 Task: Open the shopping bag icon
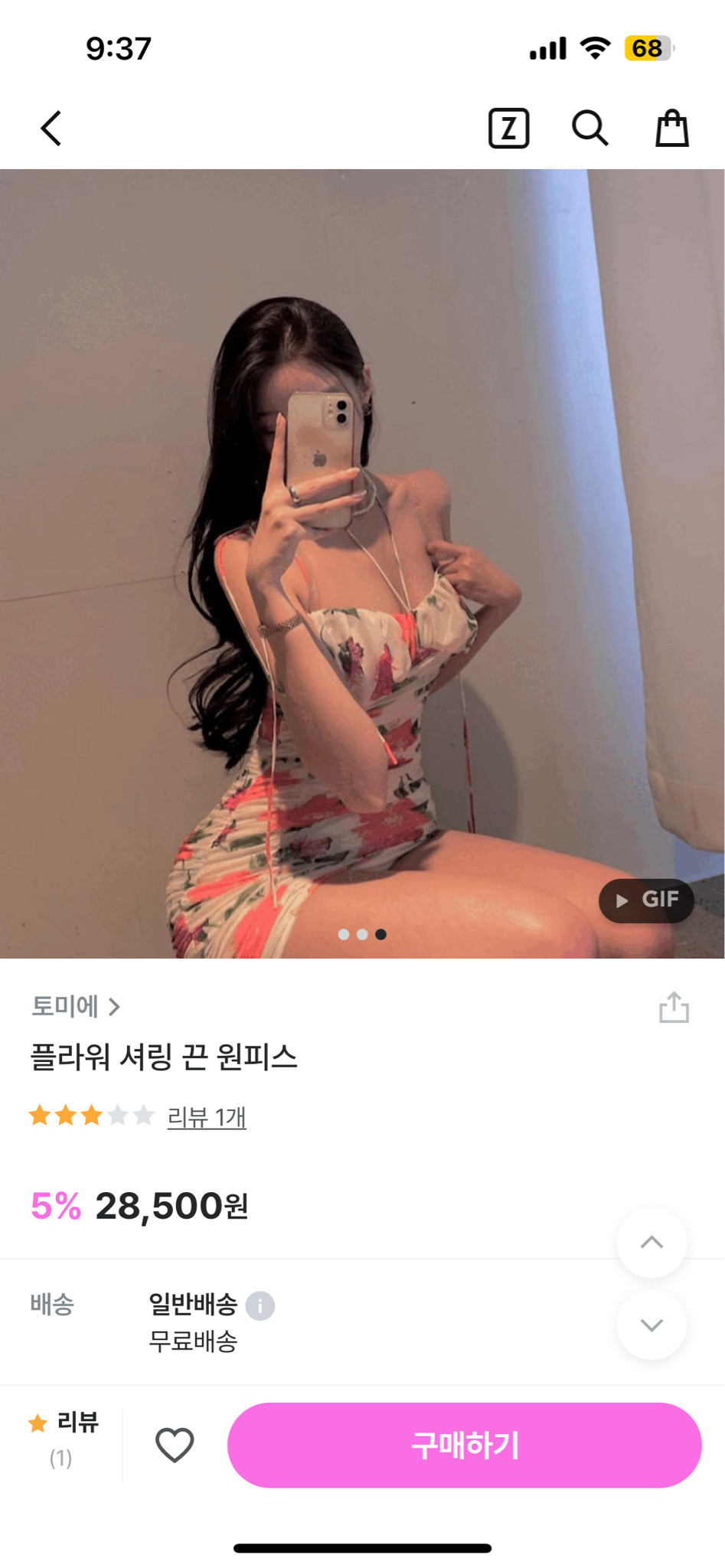pyautogui.click(x=671, y=128)
